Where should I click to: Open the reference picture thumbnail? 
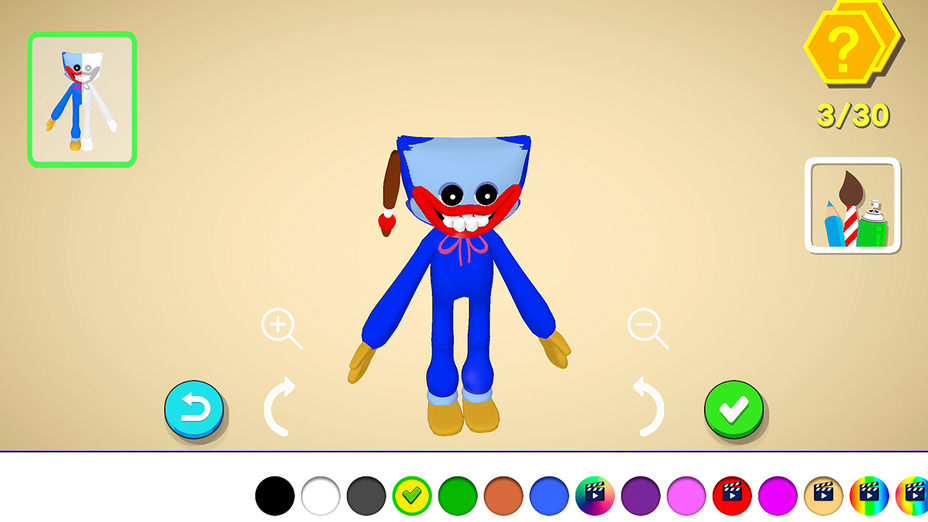coord(82,99)
